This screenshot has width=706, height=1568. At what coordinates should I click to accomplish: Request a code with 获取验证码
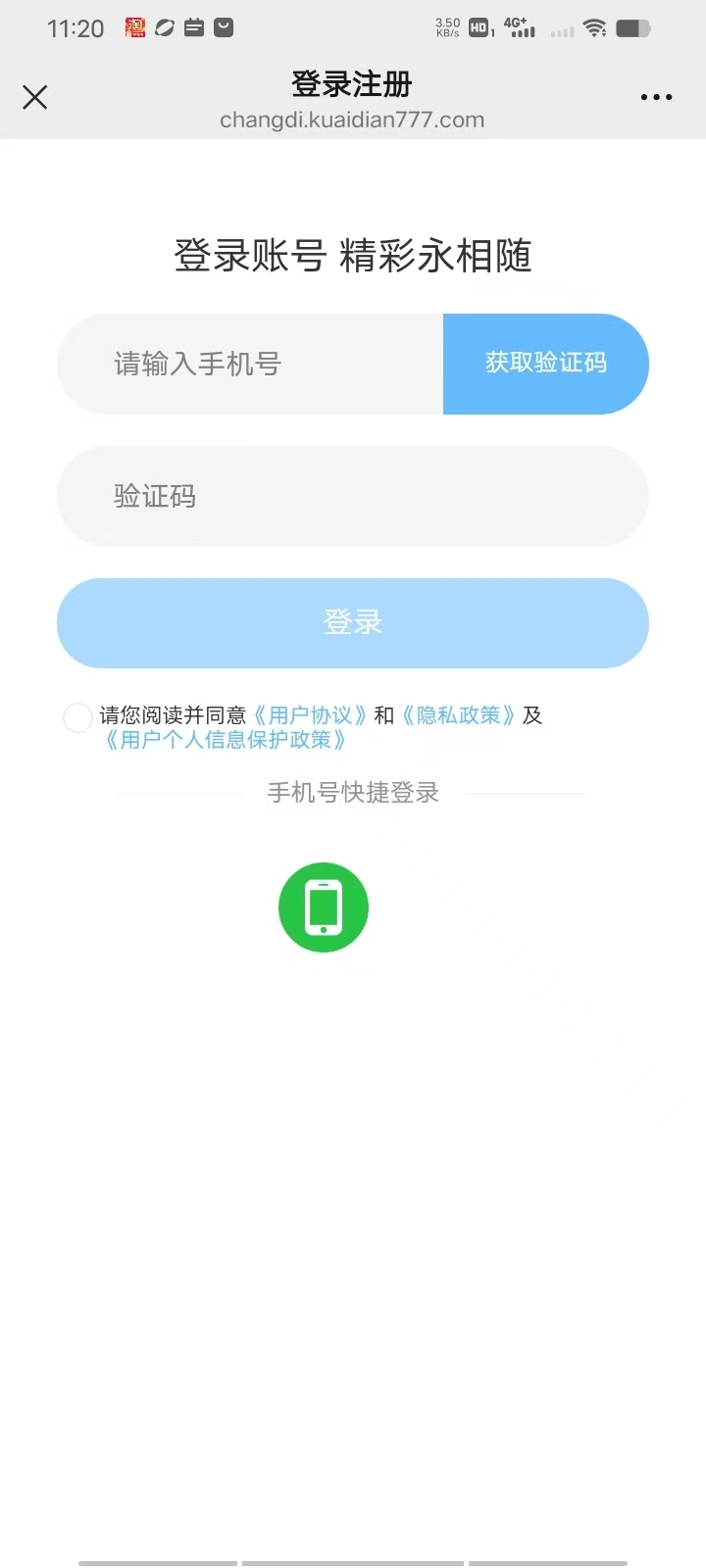(546, 365)
